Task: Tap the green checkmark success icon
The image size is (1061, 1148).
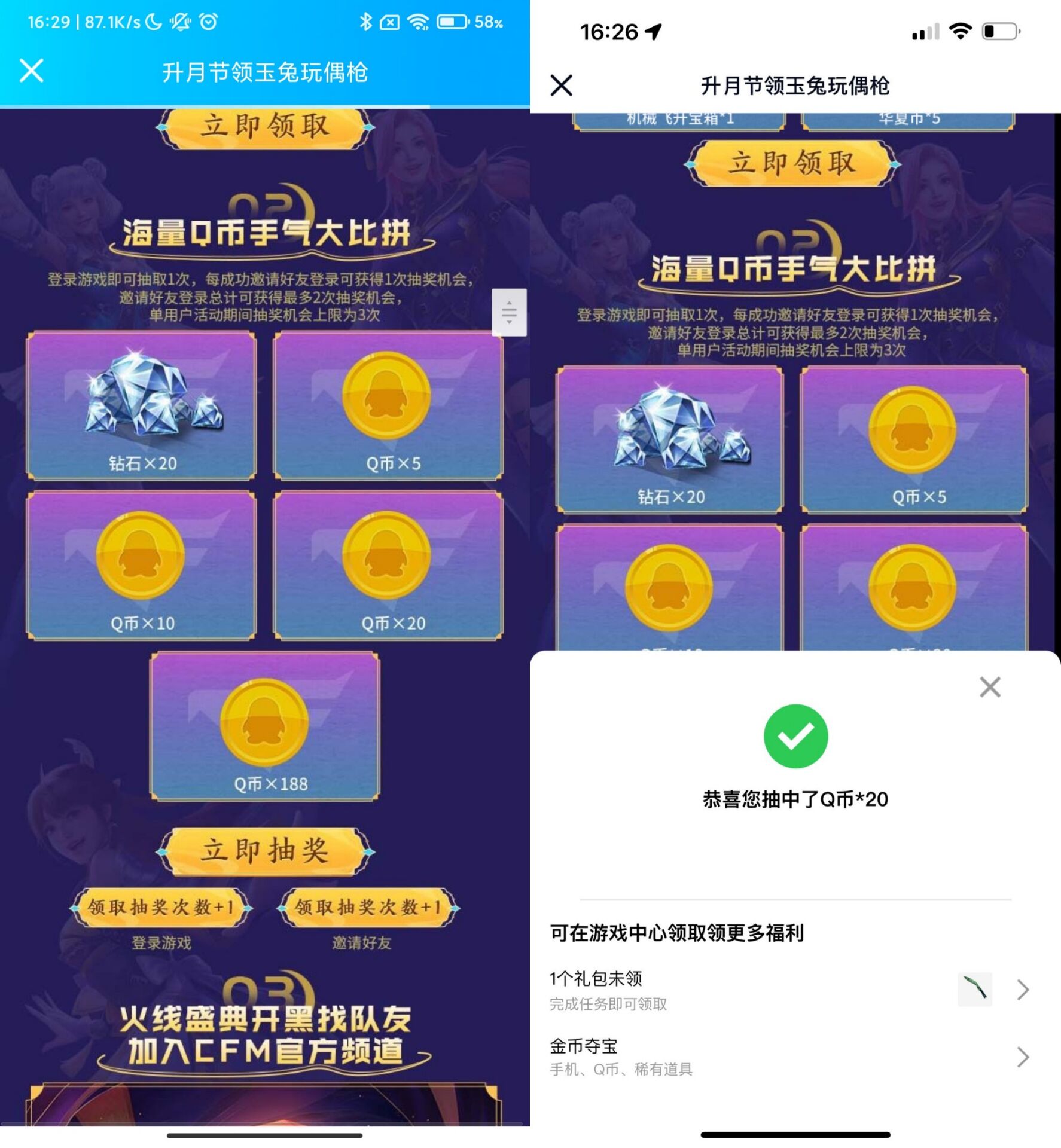Action: tap(795, 737)
